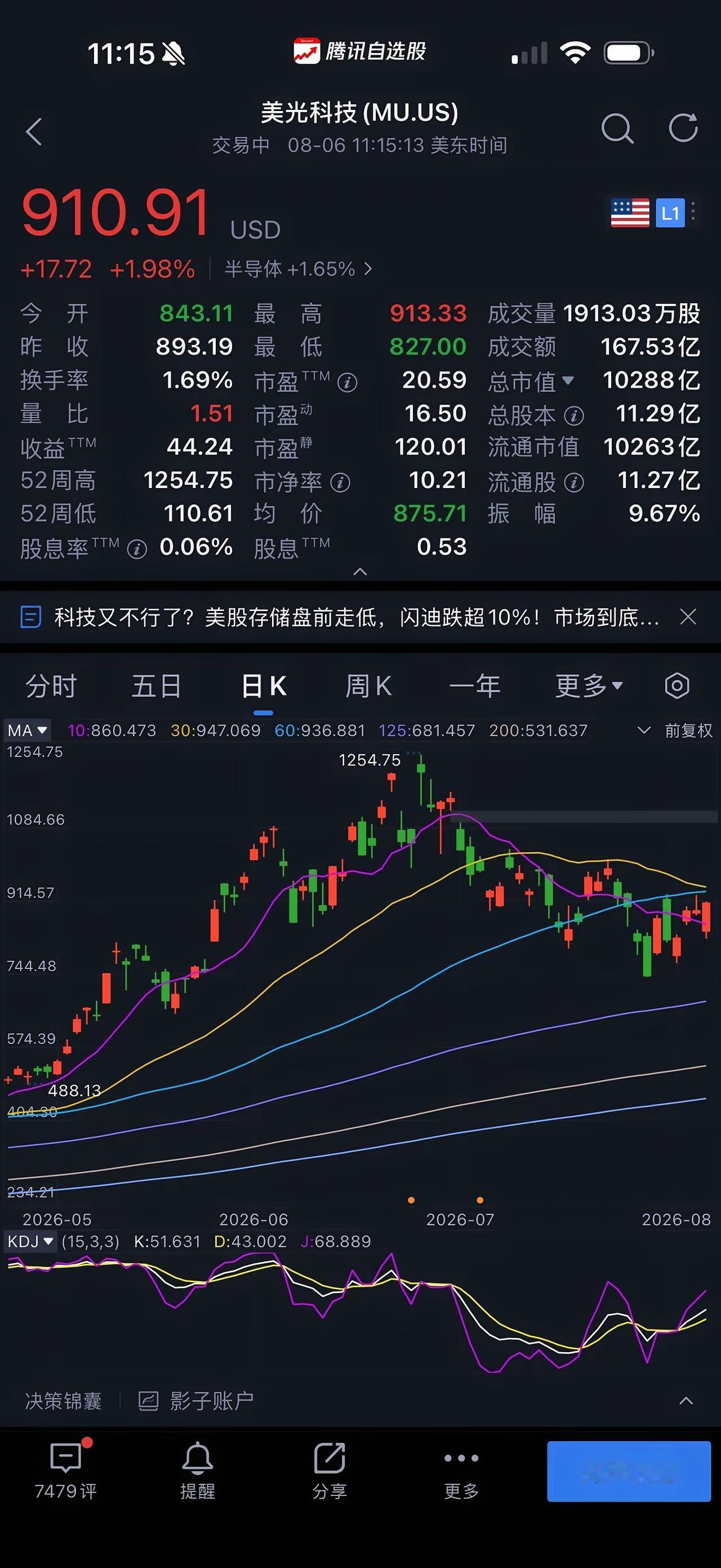Select the 周K chart tab
The width and height of the screenshot is (721, 1568).
369,686
